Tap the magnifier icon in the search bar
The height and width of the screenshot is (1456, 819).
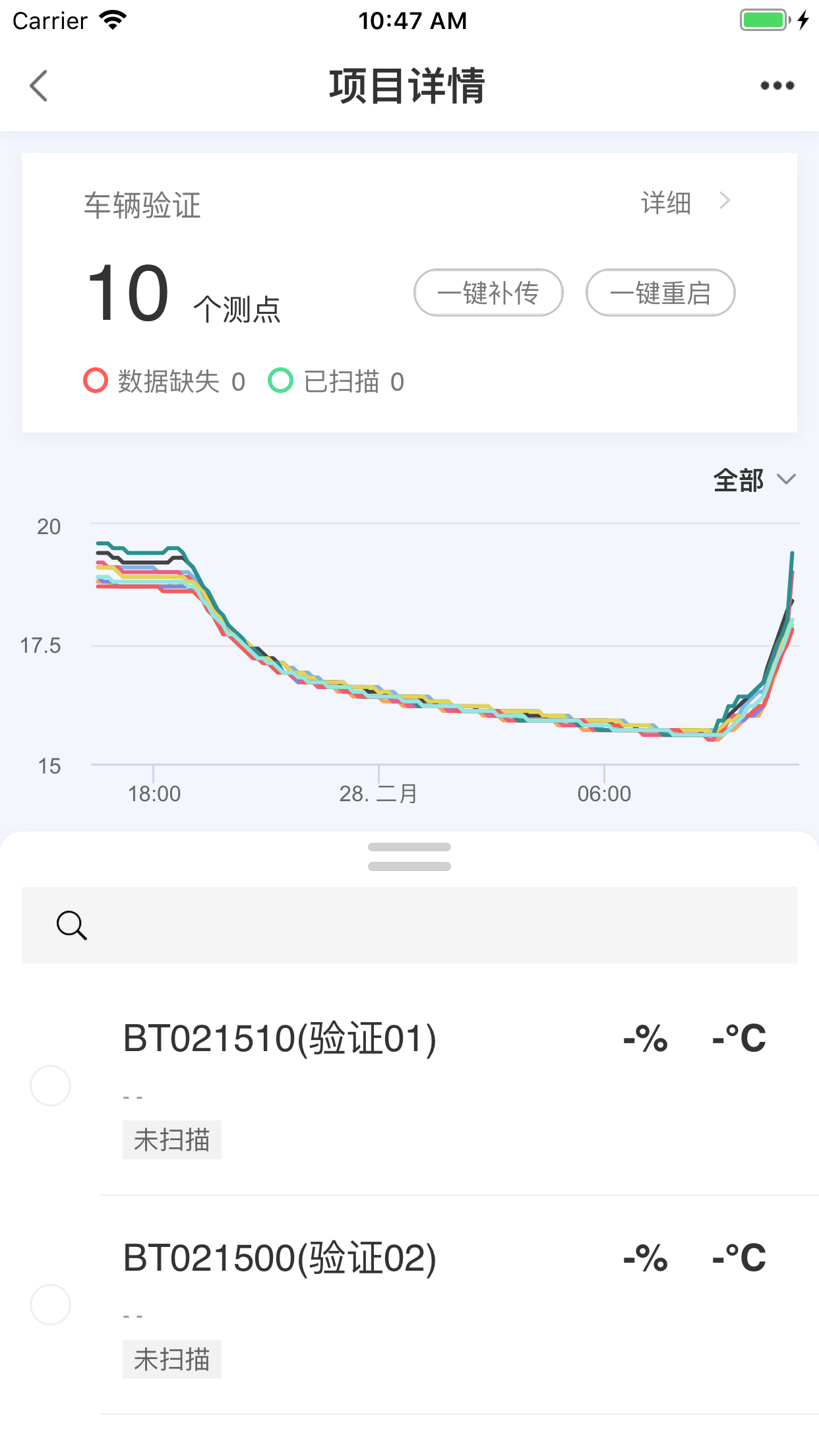pos(71,925)
